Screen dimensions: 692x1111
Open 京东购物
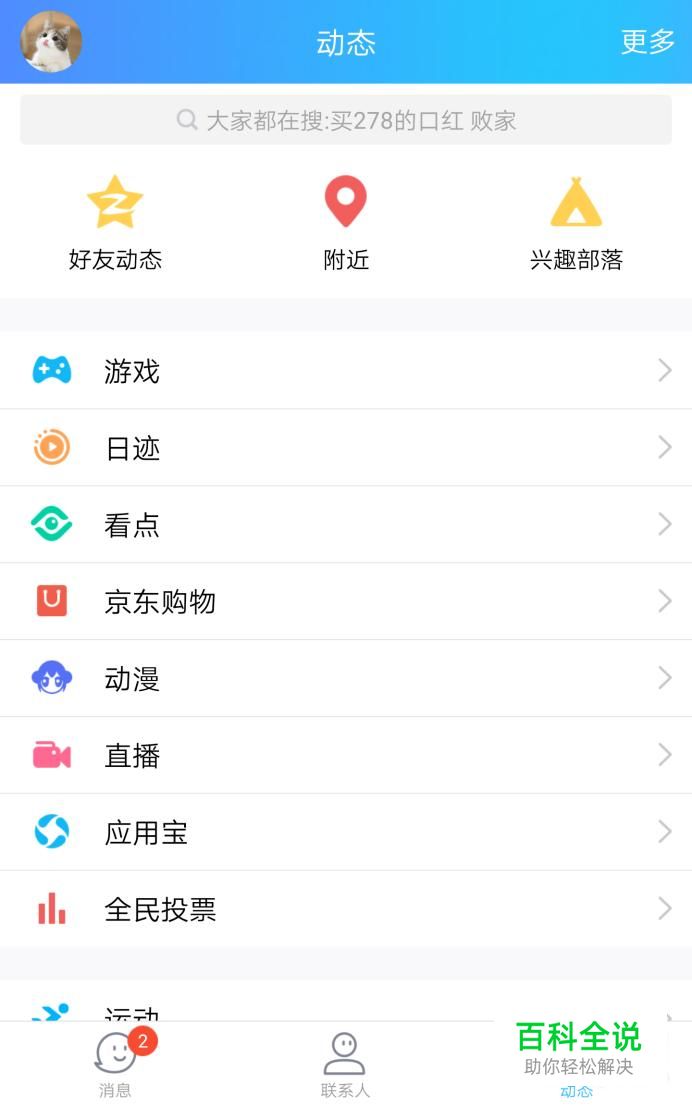(x=346, y=602)
